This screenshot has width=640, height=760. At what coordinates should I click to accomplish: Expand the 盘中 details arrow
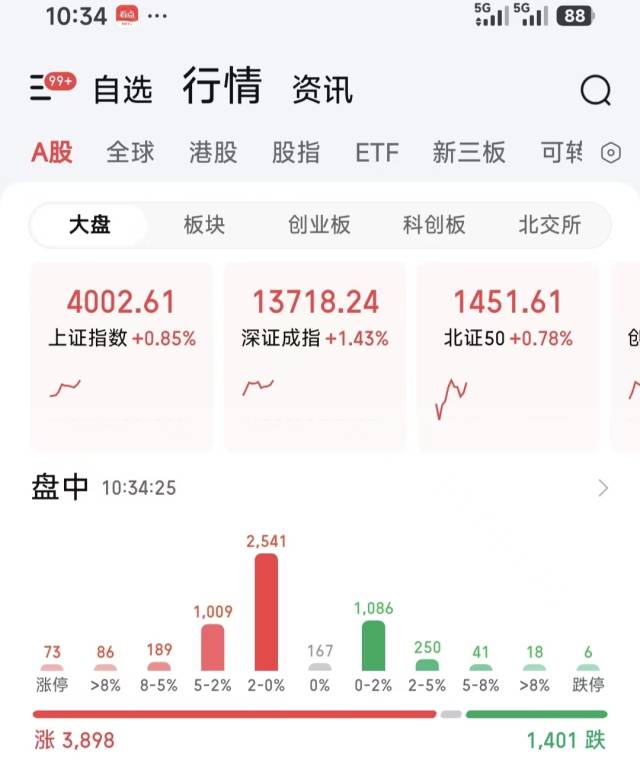pyautogui.click(x=603, y=488)
